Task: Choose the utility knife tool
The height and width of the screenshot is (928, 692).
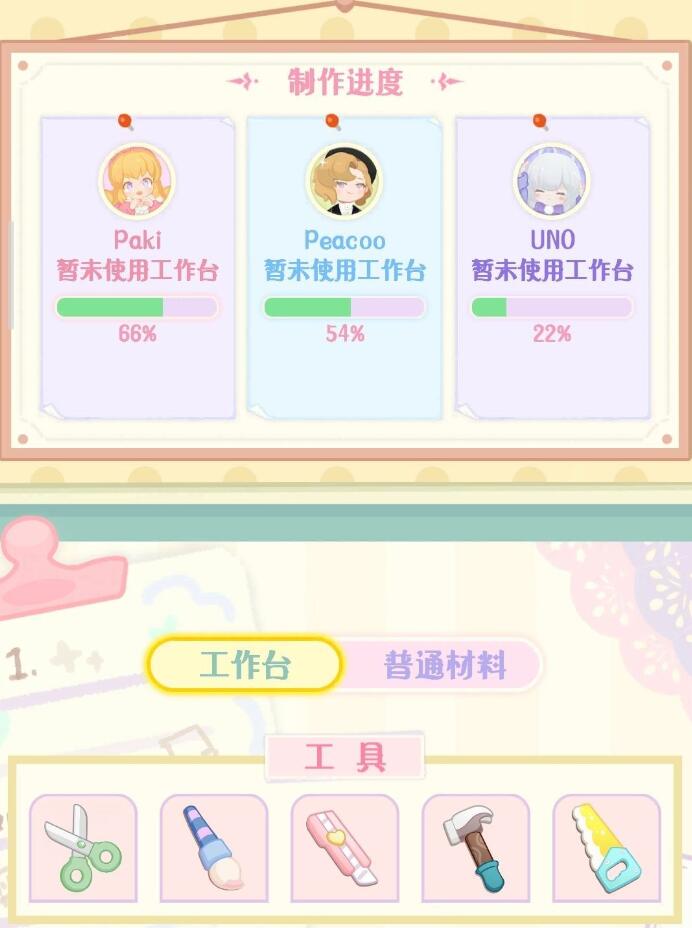Action: 345,848
